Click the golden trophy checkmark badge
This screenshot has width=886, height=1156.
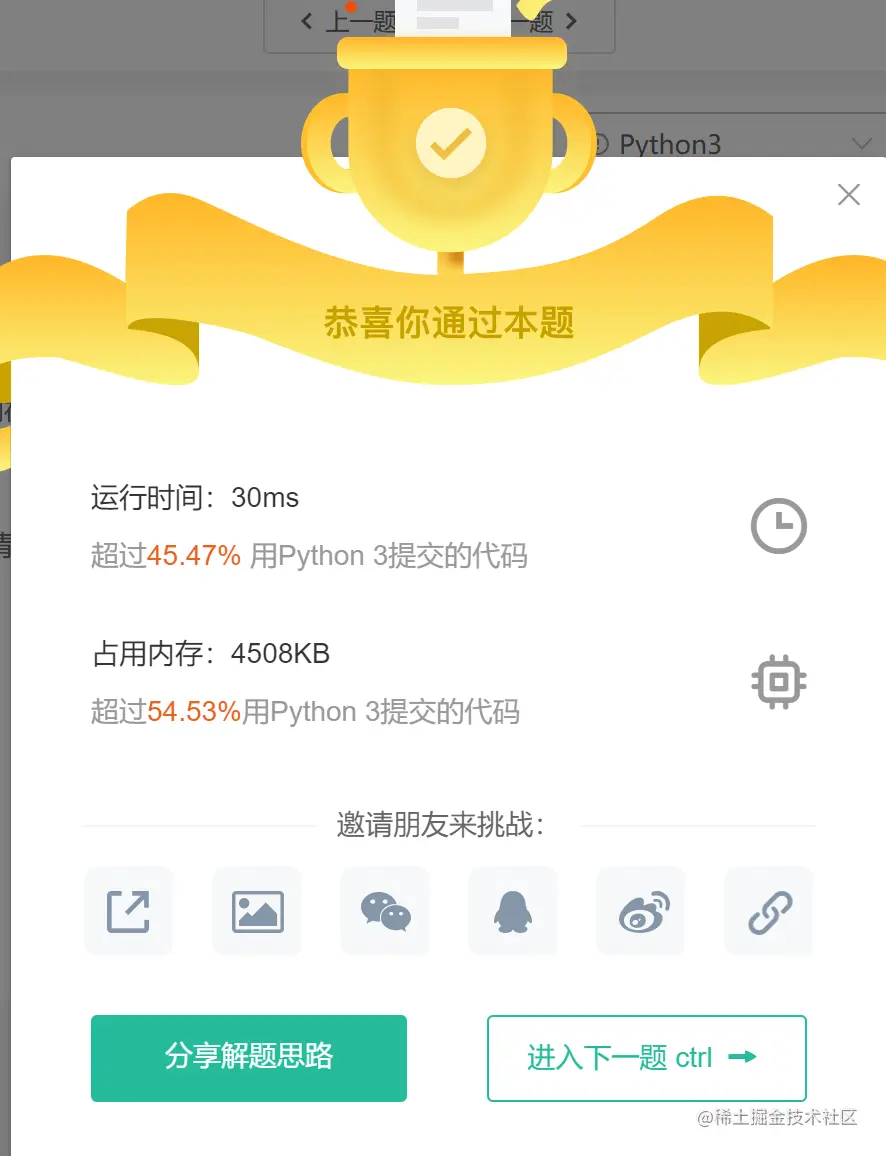450,143
